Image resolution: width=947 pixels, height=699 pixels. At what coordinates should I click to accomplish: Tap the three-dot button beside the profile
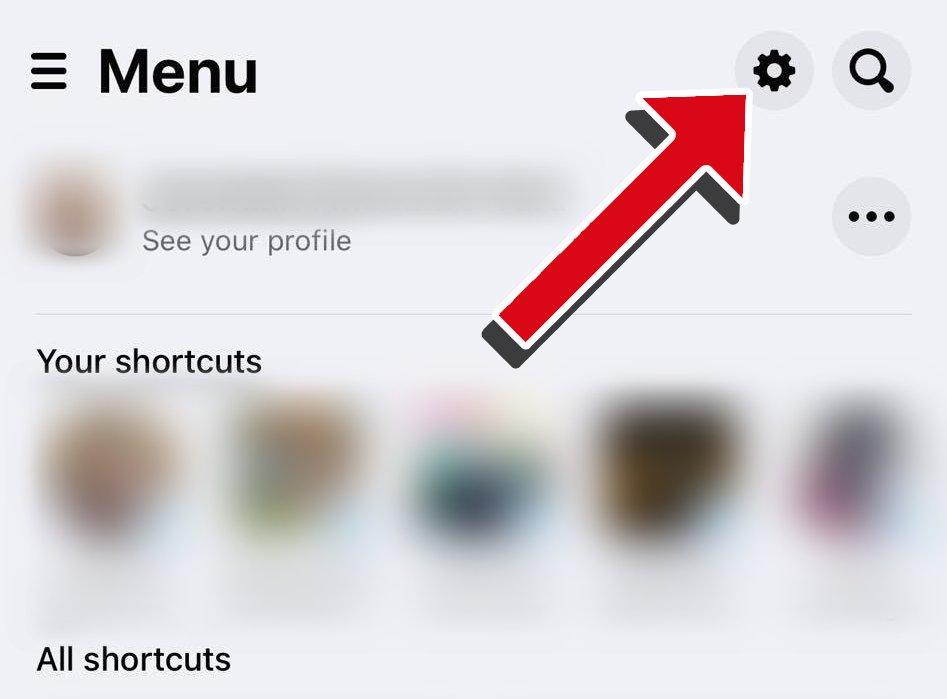[871, 216]
